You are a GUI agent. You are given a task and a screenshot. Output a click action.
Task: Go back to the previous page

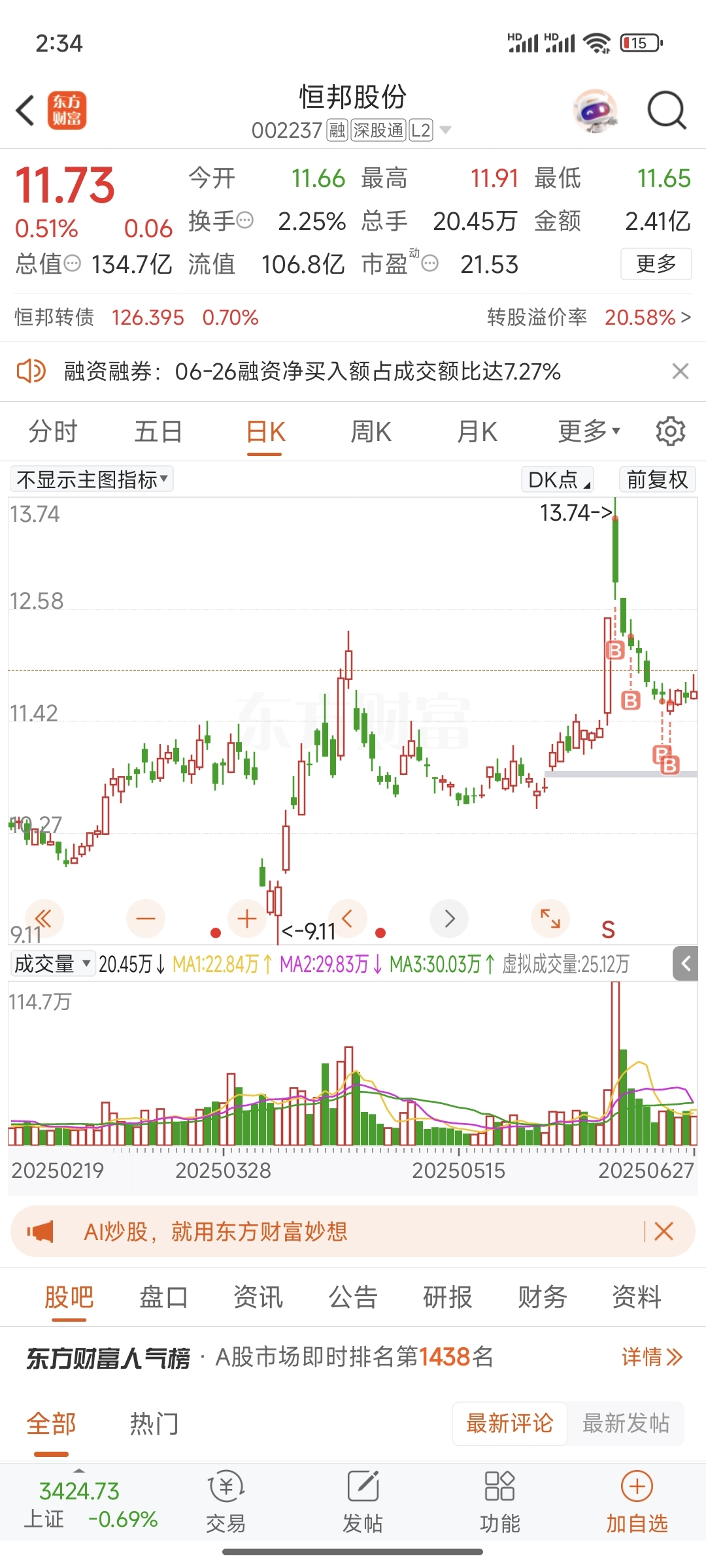26,110
